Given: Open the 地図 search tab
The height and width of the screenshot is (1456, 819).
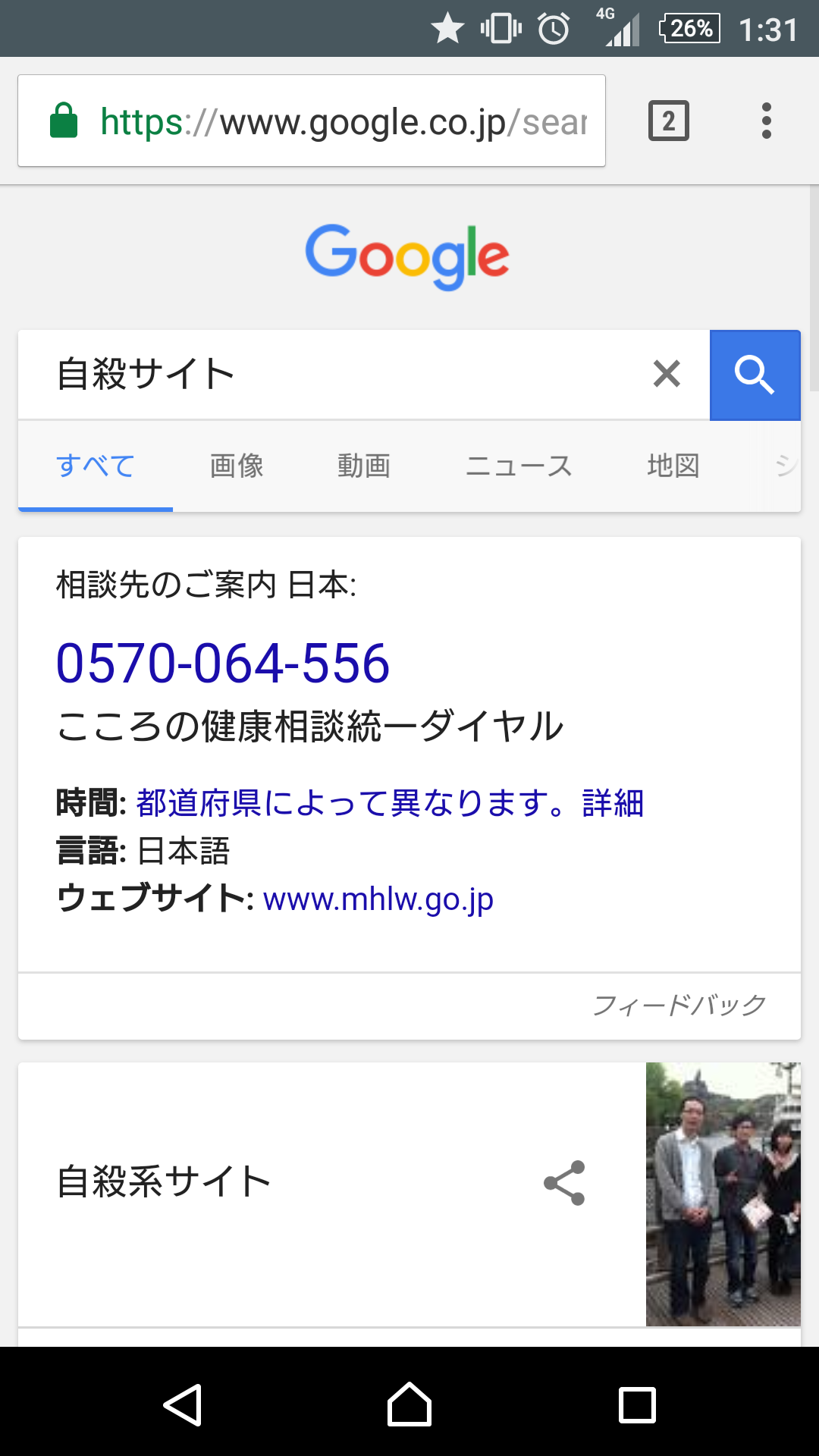Looking at the screenshot, I should click(673, 466).
